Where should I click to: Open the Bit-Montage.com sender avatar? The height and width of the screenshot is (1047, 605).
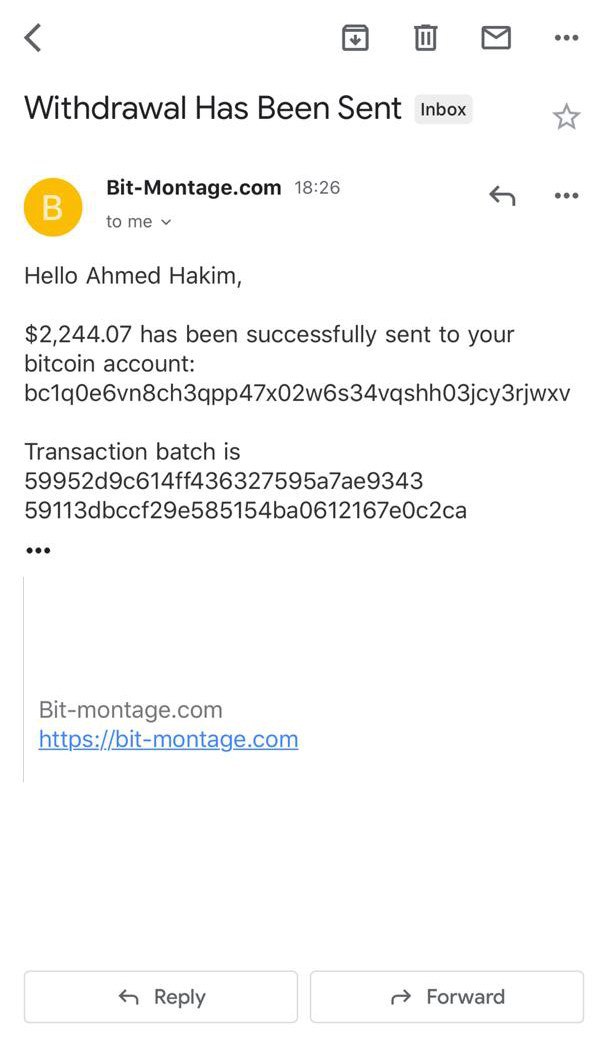(53, 207)
